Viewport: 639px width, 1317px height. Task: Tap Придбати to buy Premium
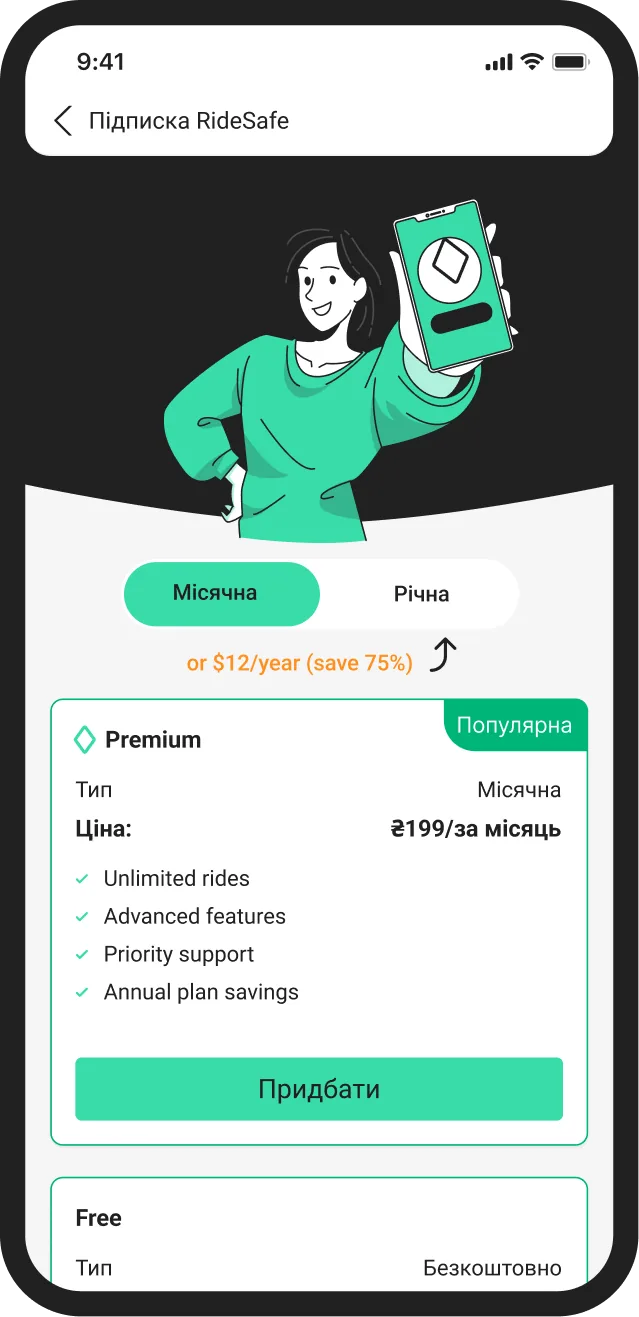coord(318,1089)
